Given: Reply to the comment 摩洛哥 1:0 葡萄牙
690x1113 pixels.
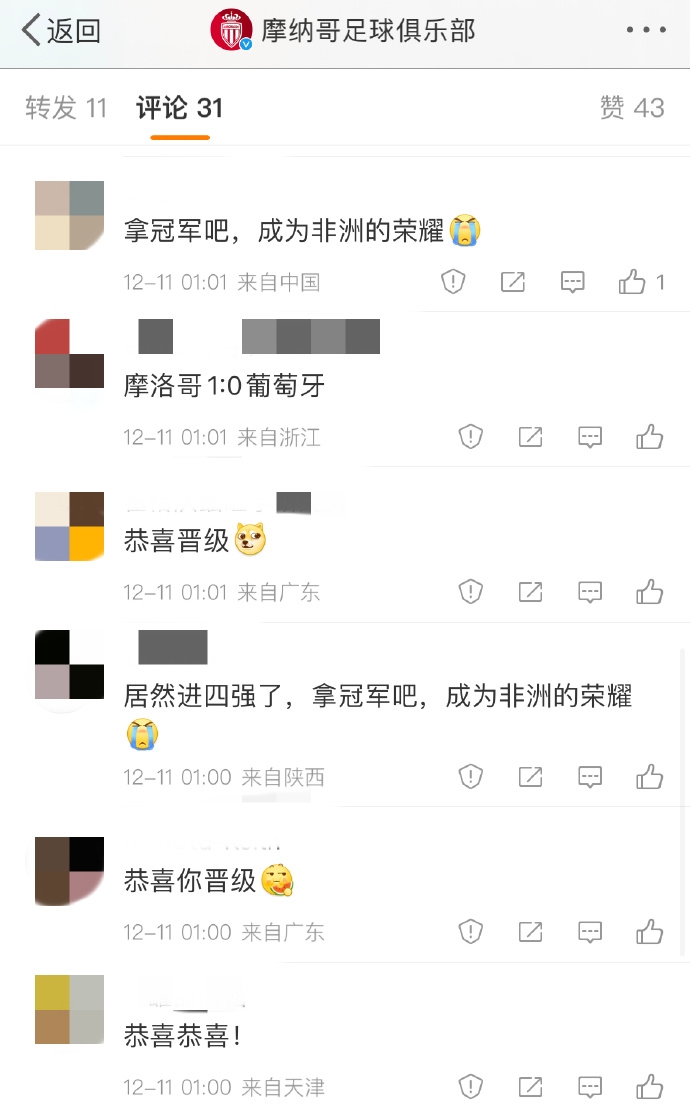Looking at the screenshot, I should 590,437.
